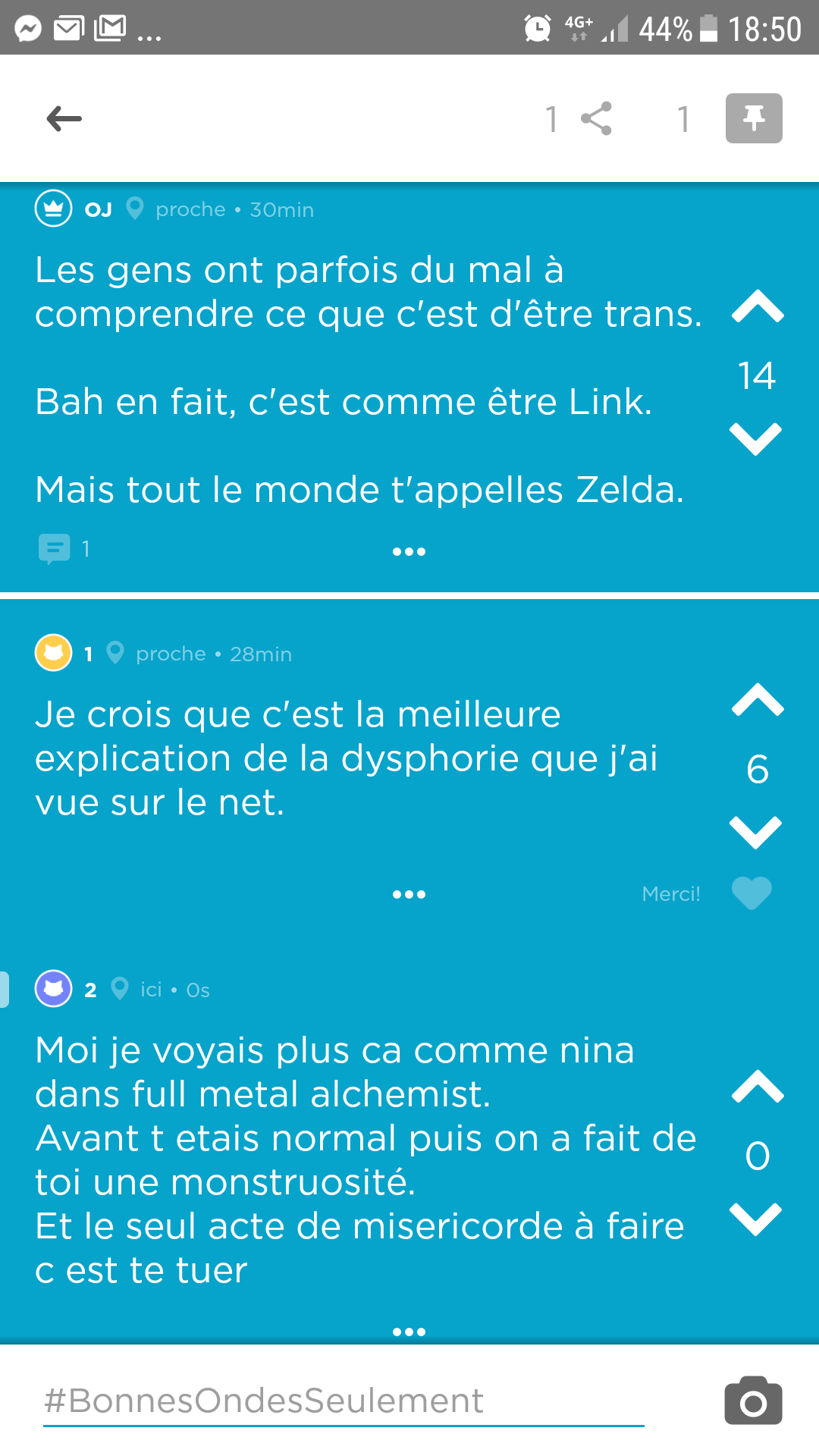Downvote the post about Link and Zelda
The width and height of the screenshot is (819, 1456).
point(756,439)
